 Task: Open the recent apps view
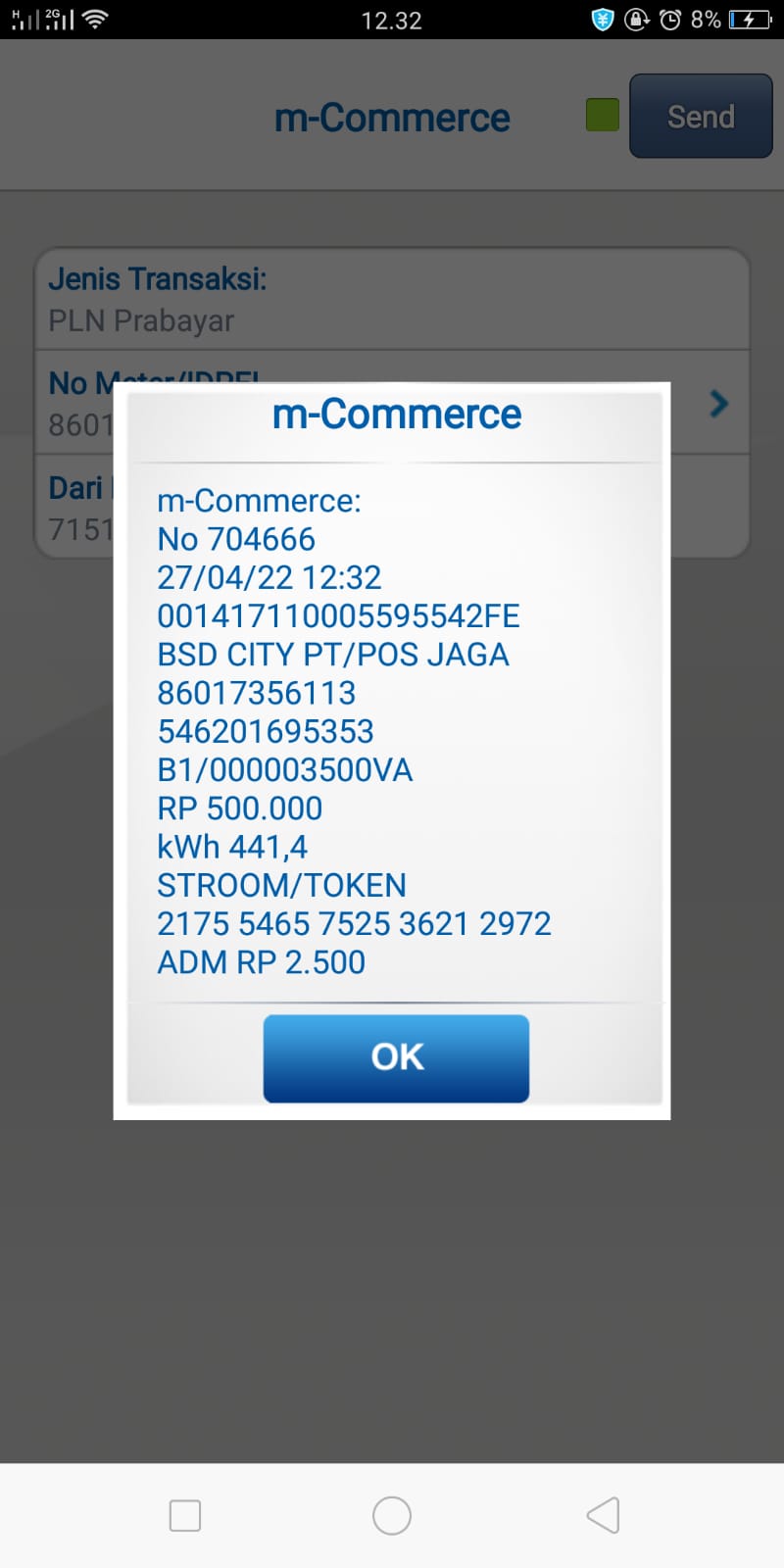(x=185, y=1515)
